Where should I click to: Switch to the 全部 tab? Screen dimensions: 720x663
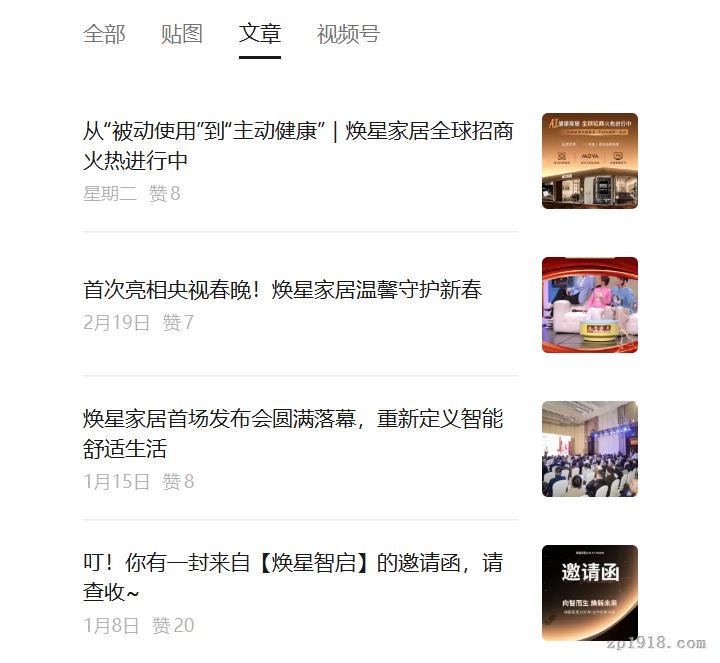[104, 34]
